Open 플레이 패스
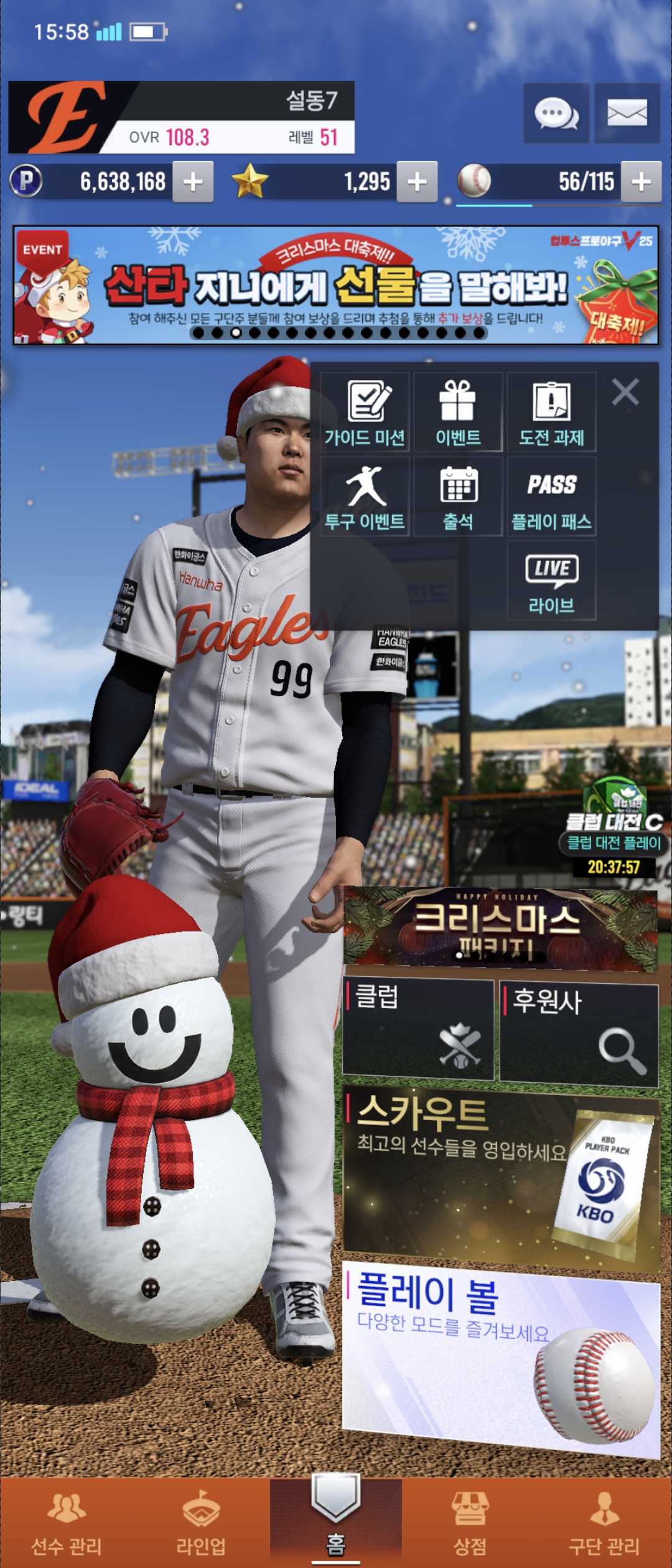This screenshot has height=1568, width=672. click(x=551, y=497)
